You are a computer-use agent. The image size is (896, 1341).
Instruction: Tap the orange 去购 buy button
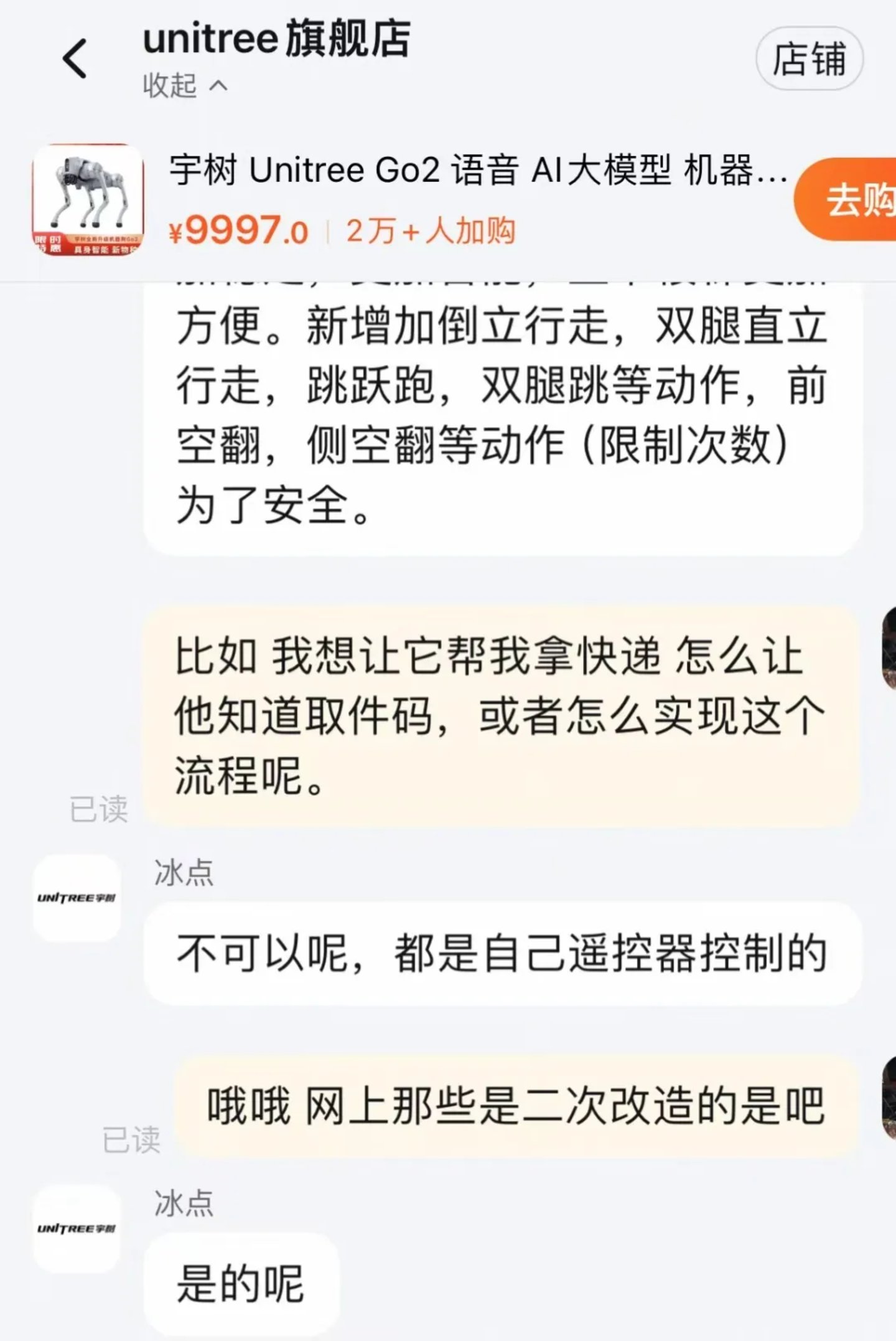point(854,200)
